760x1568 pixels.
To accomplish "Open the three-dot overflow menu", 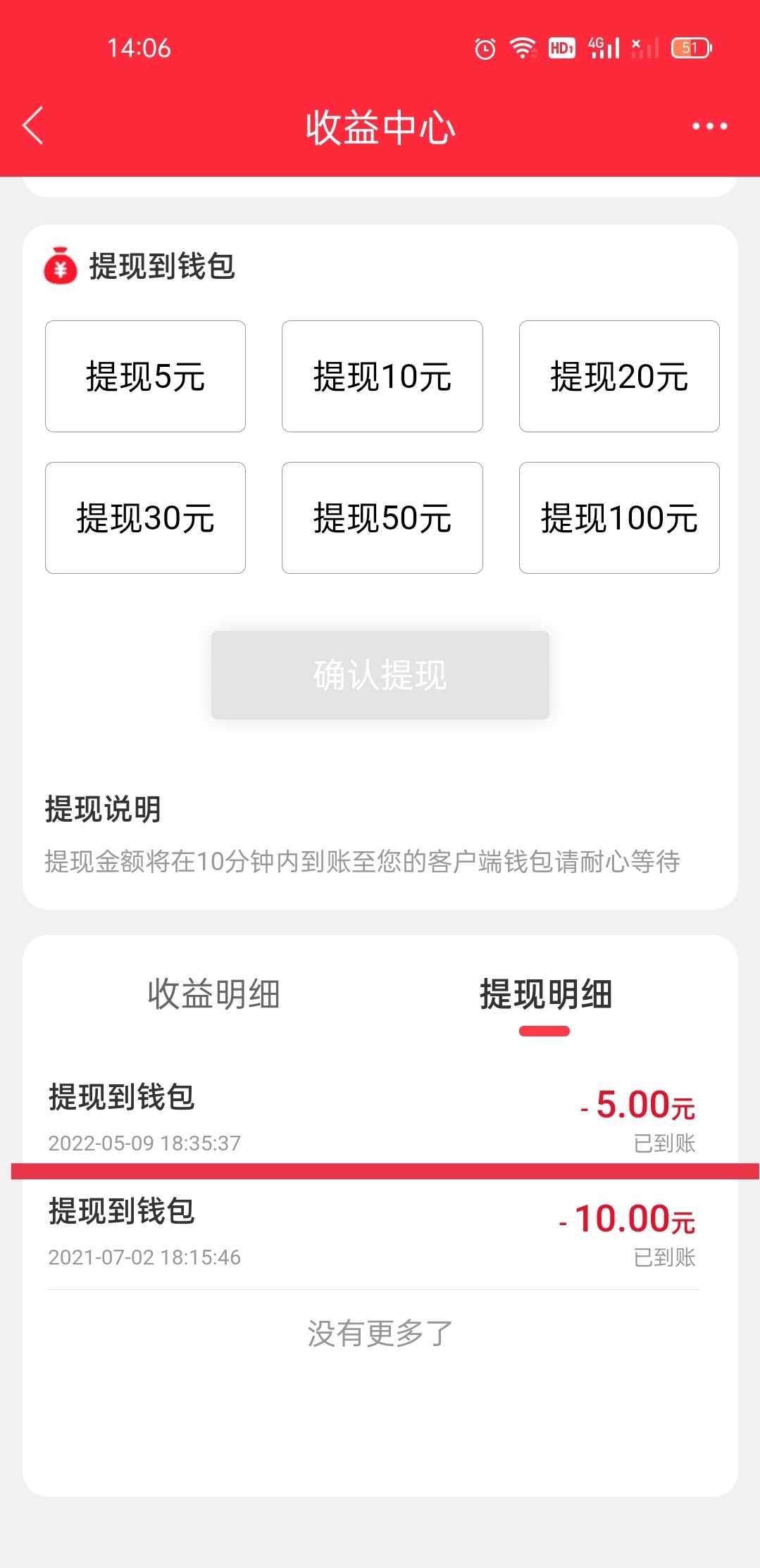I will (709, 127).
